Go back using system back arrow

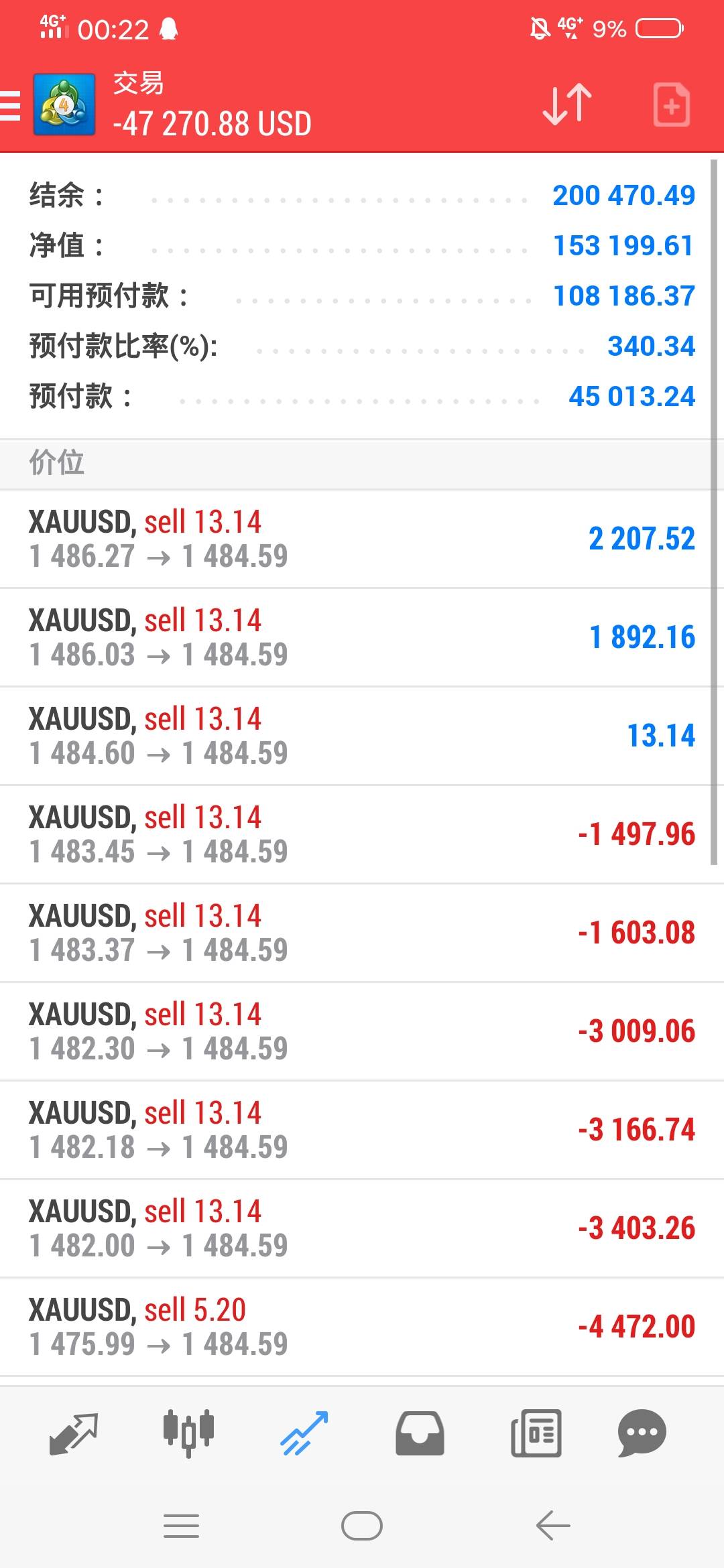point(553,1526)
